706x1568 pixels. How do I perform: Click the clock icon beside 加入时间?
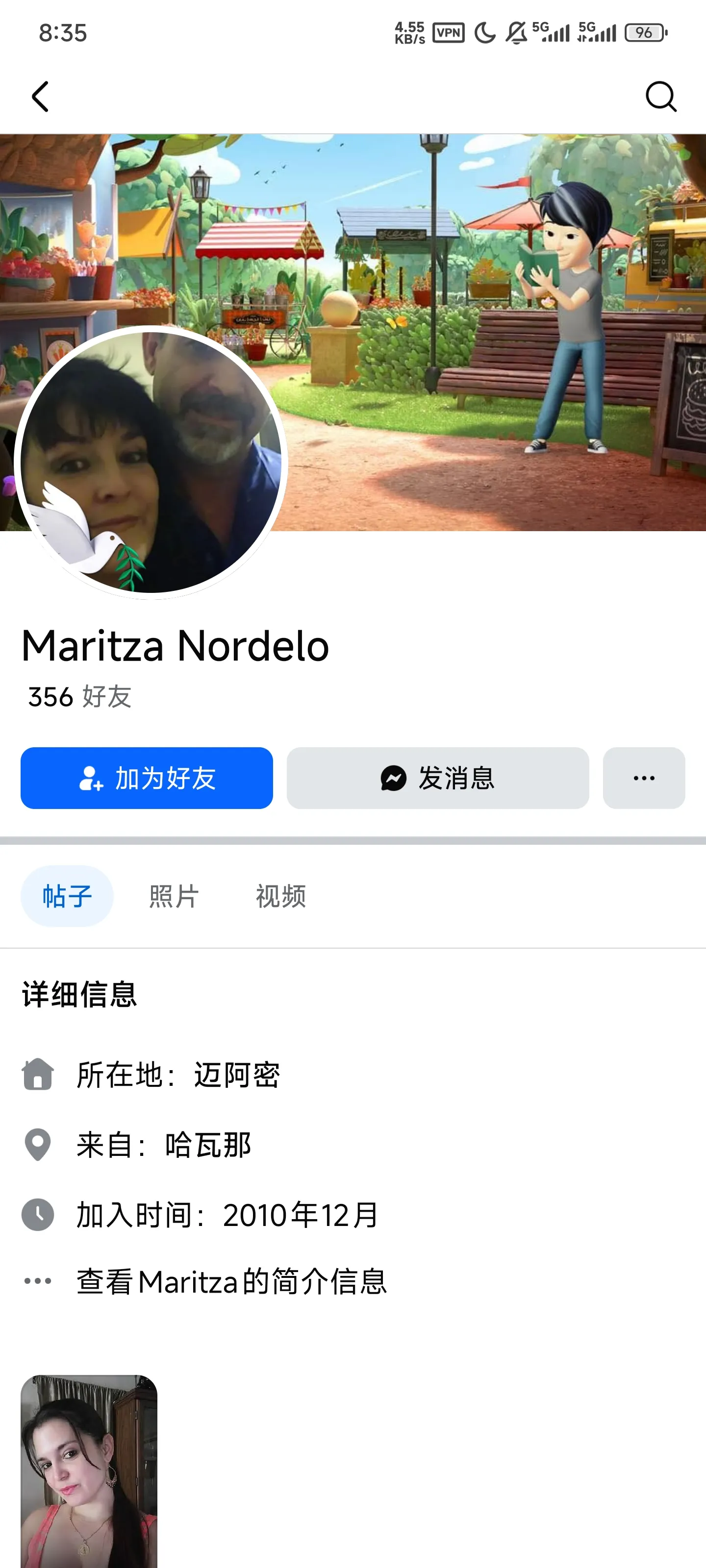[37, 1215]
